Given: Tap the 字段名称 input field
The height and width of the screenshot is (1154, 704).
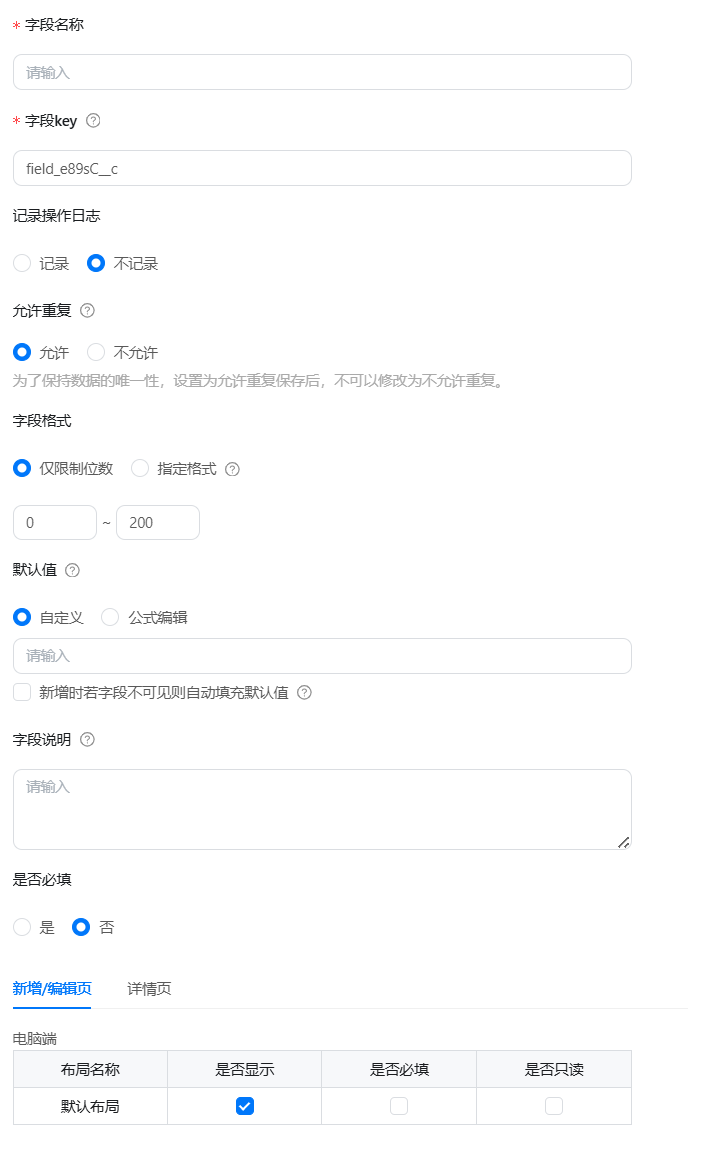Looking at the screenshot, I should tap(322, 72).
